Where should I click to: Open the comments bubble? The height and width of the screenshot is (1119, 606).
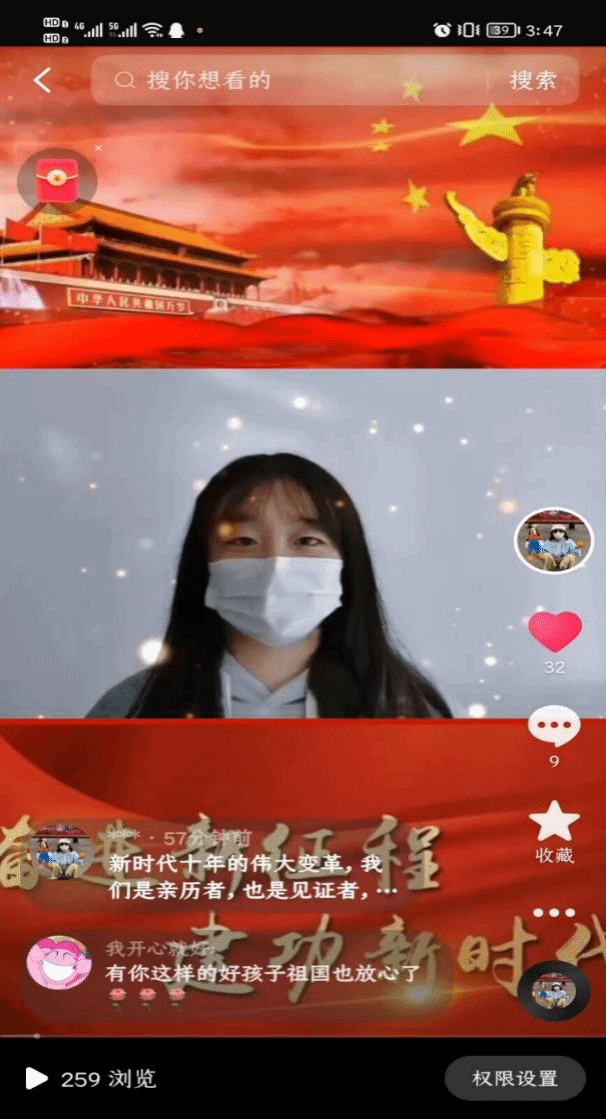click(x=553, y=728)
